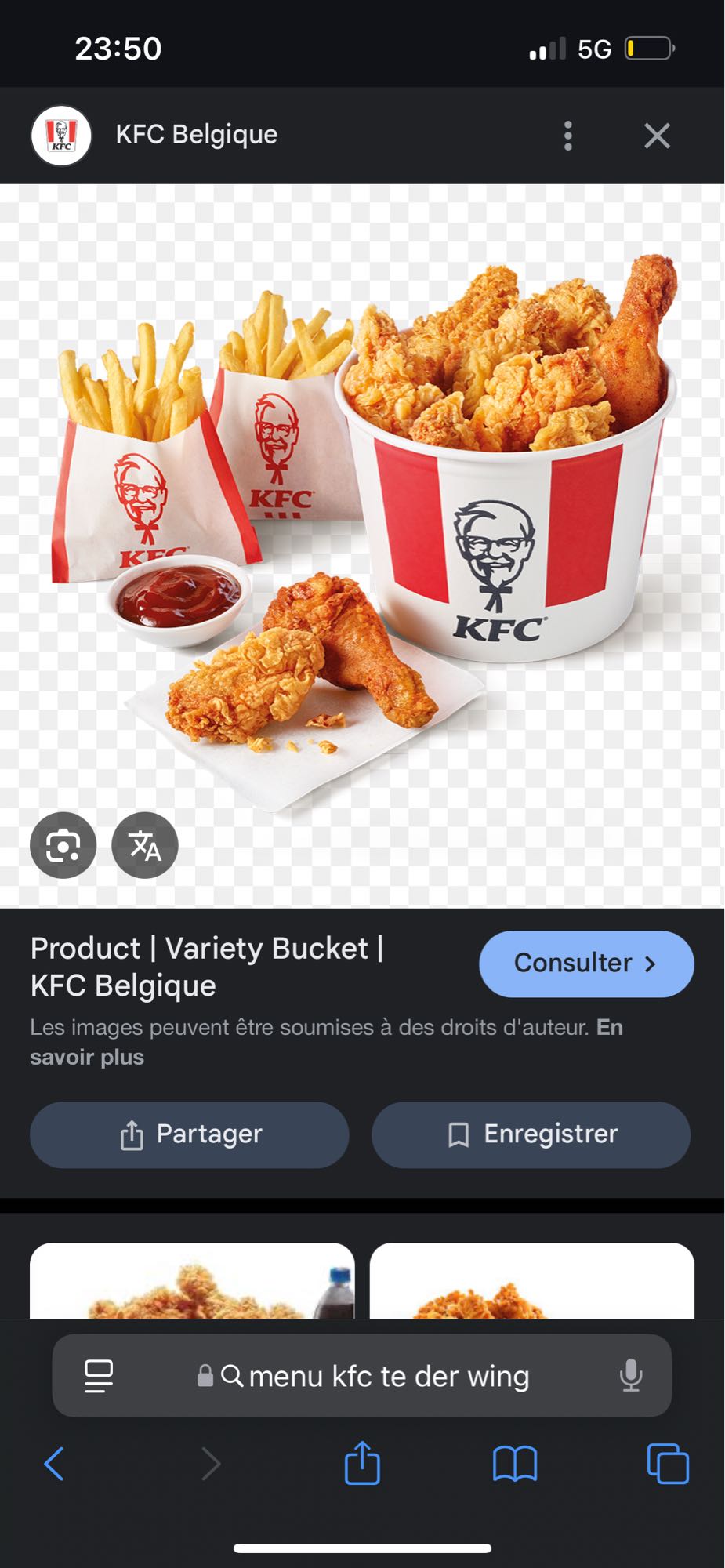Open Google Lens camera search
Screen dimensions: 725x1568
63,845
